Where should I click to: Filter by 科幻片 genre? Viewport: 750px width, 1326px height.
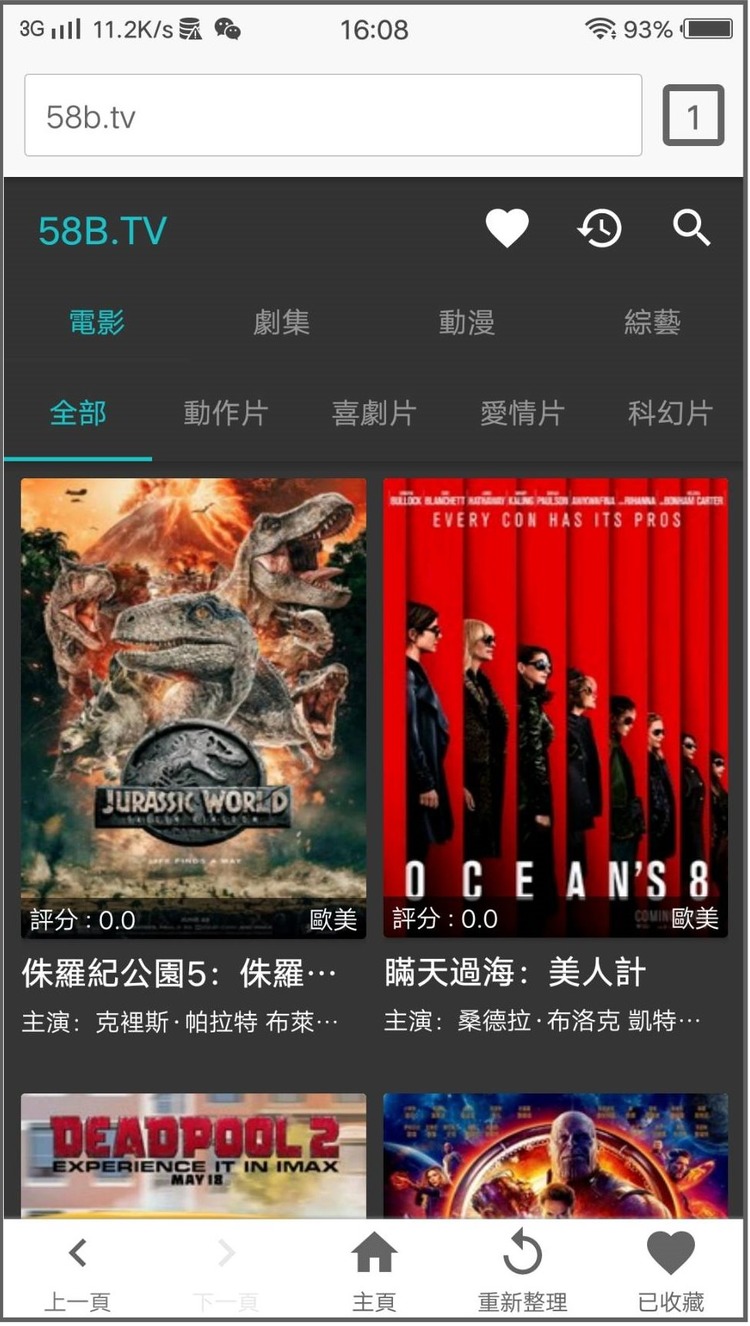coord(669,413)
